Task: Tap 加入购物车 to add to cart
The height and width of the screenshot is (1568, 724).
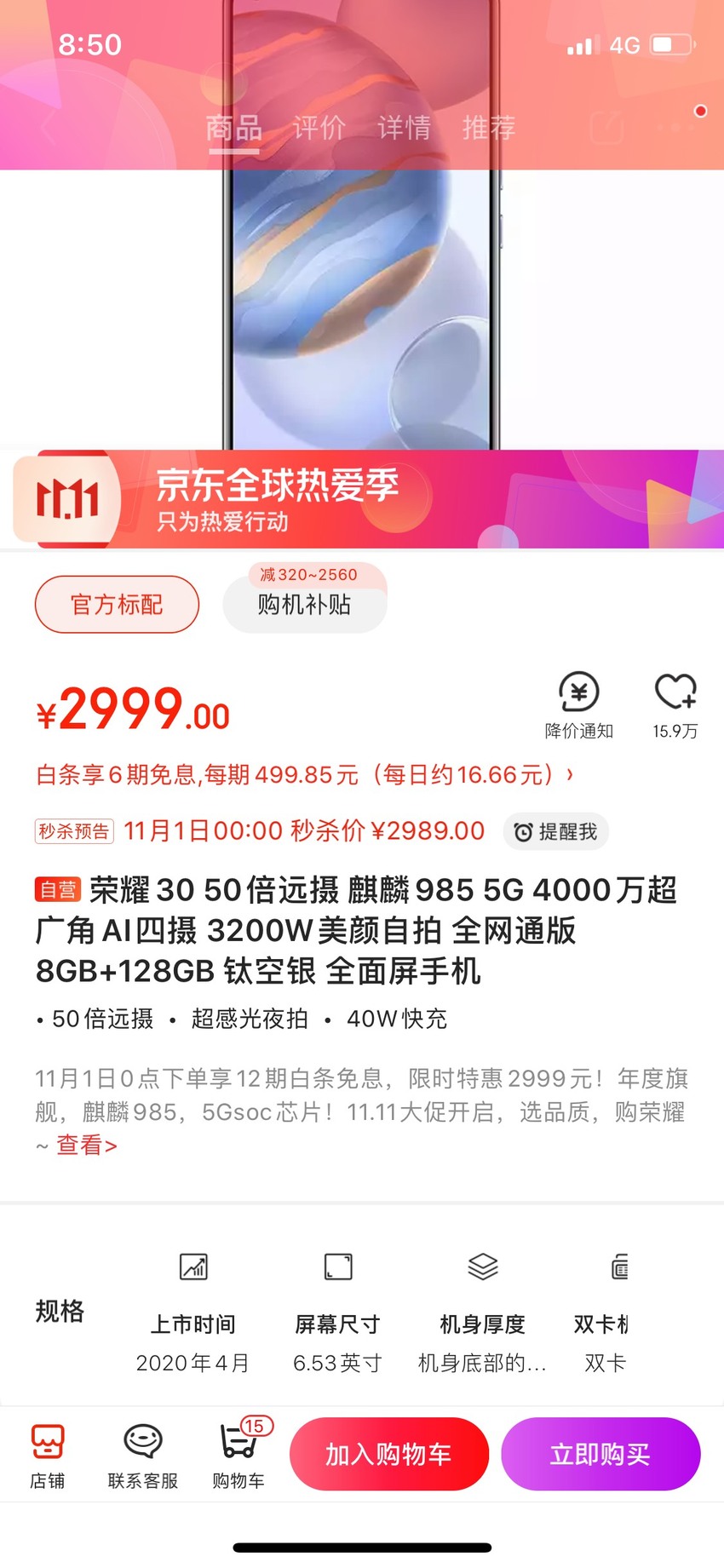Action: click(x=389, y=1454)
